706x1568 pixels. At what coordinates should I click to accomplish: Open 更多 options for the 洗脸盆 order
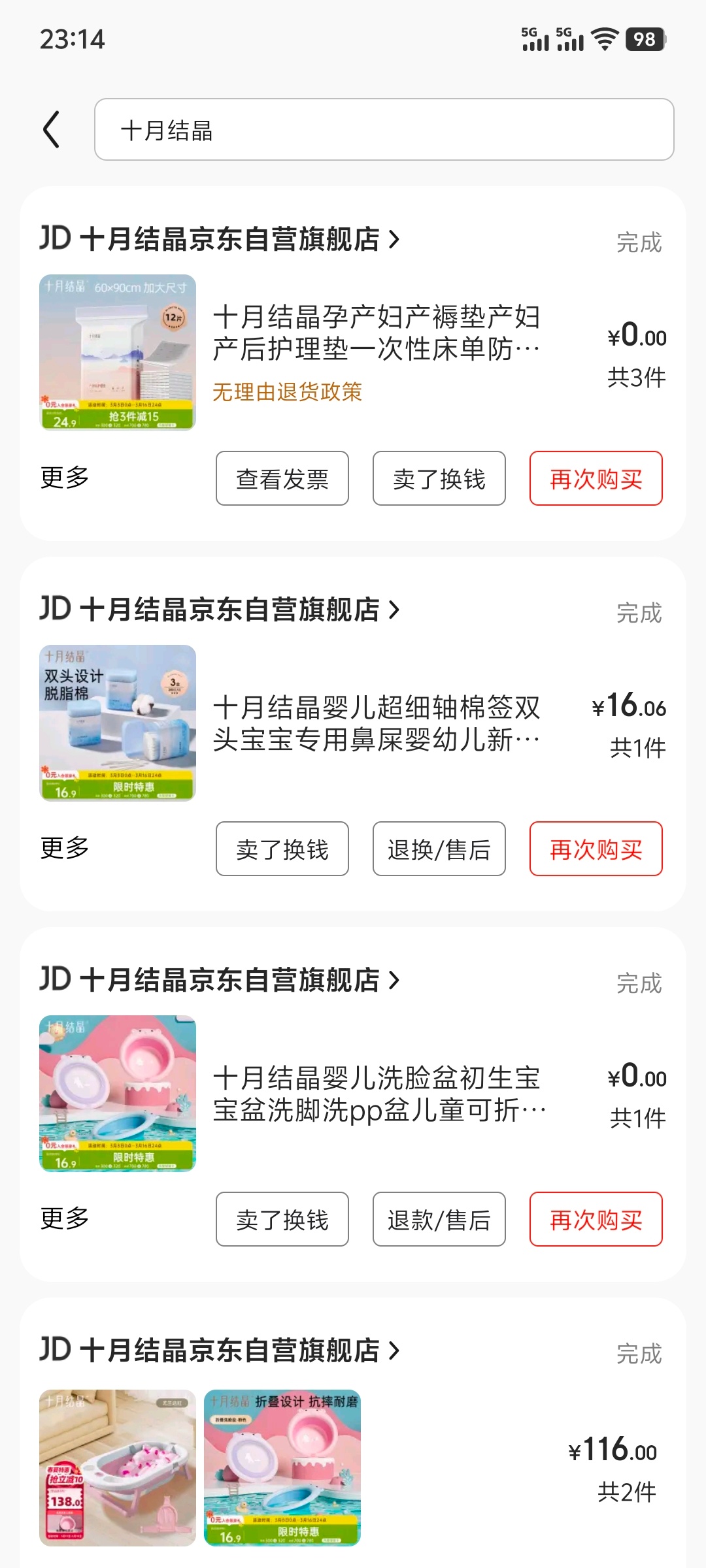coord(65,1218)
